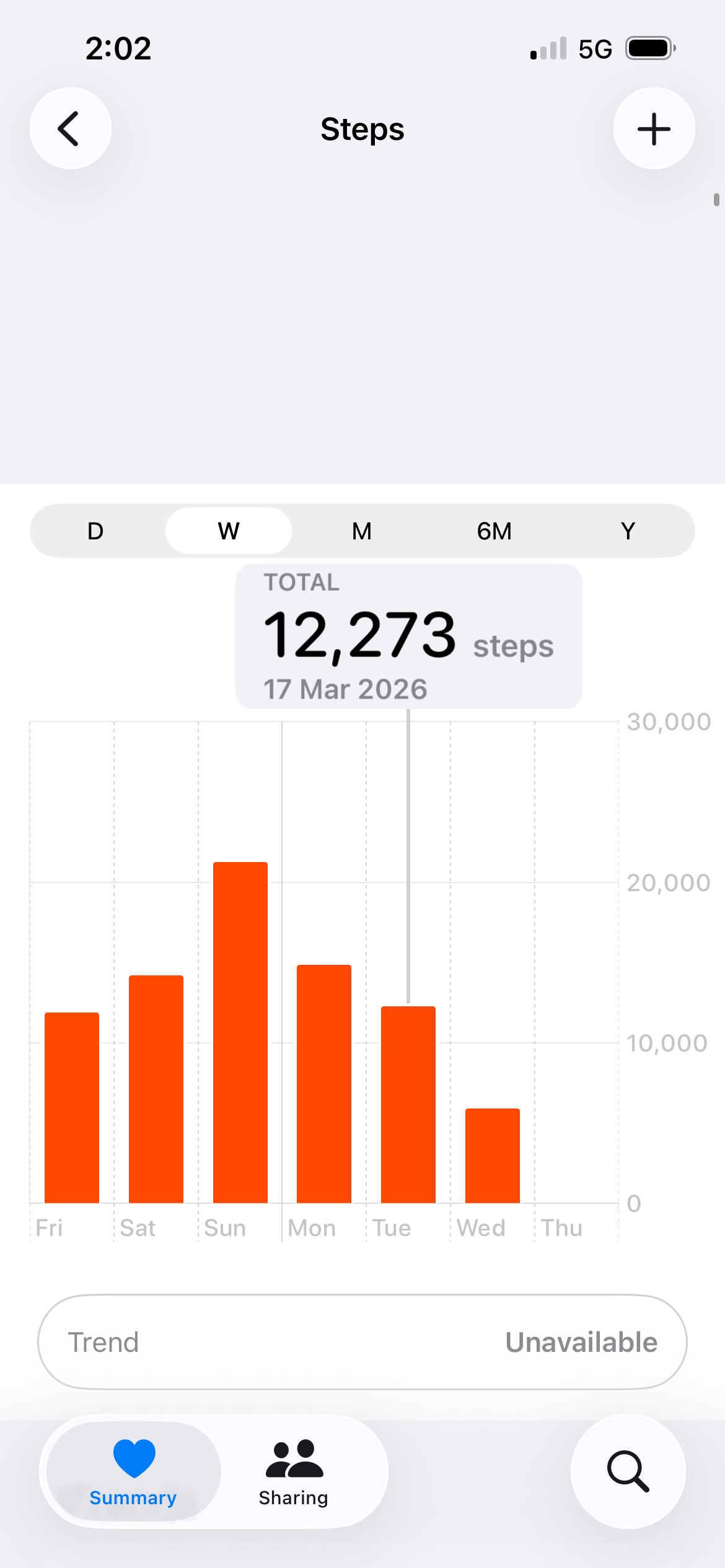The height and width of the screenshot is (1568, 725).
Task: Open the Trend Unavailable row
Action: (x=362, y=1342)
